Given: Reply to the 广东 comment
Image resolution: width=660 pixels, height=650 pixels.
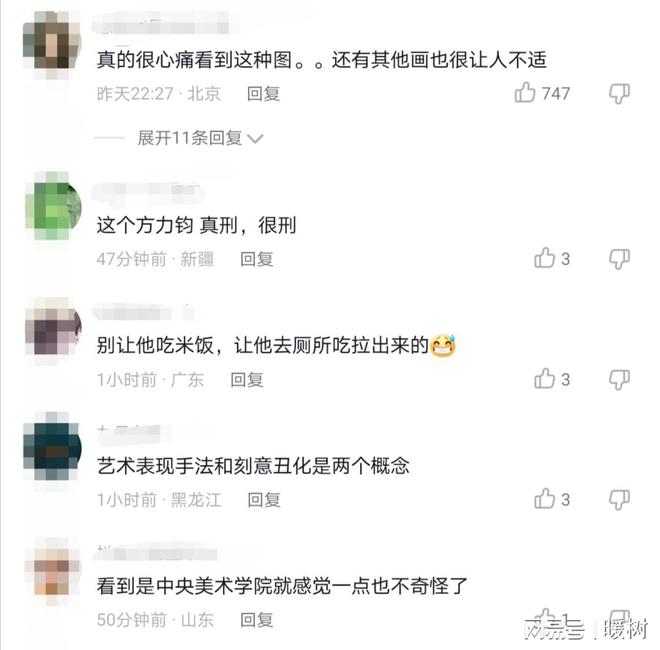Looking at the screenshot, I should (246, 379).
